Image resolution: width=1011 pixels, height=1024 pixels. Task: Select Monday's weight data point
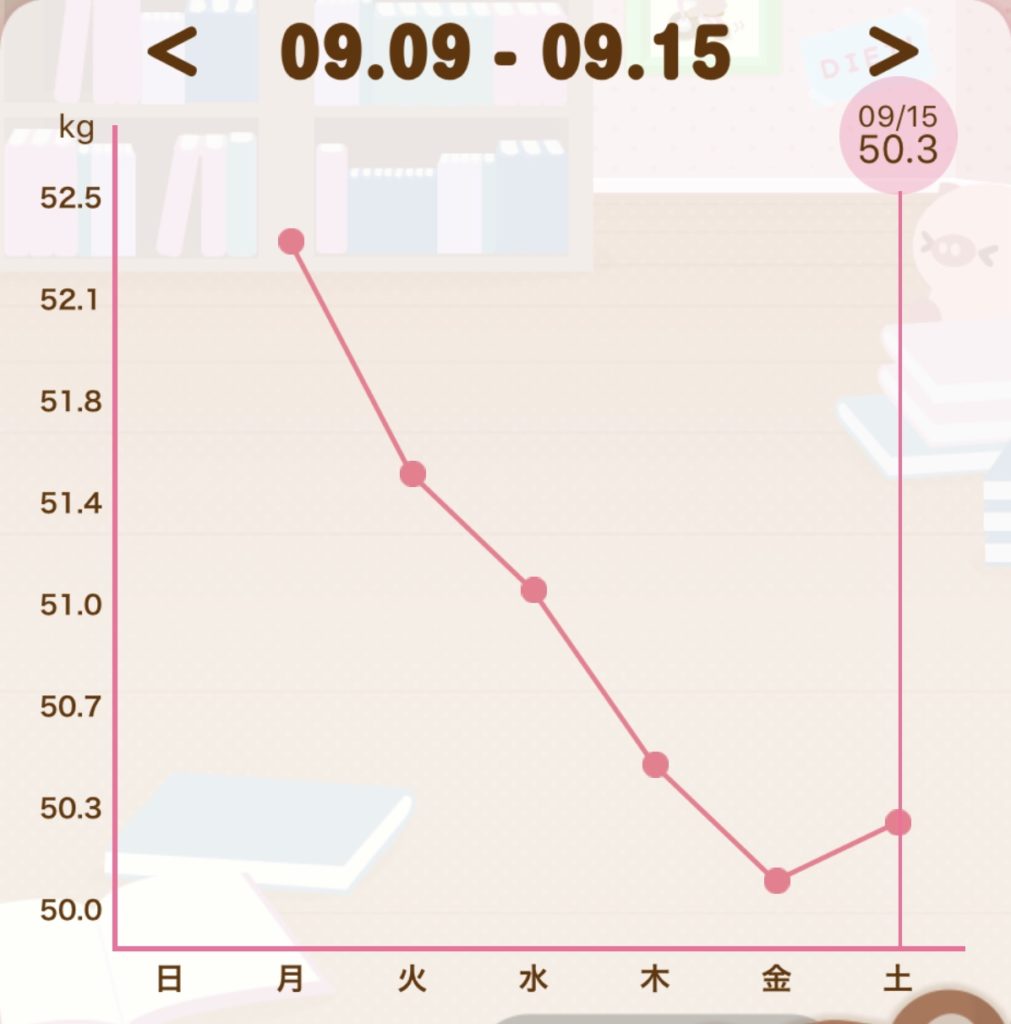[x=291, y=241]
